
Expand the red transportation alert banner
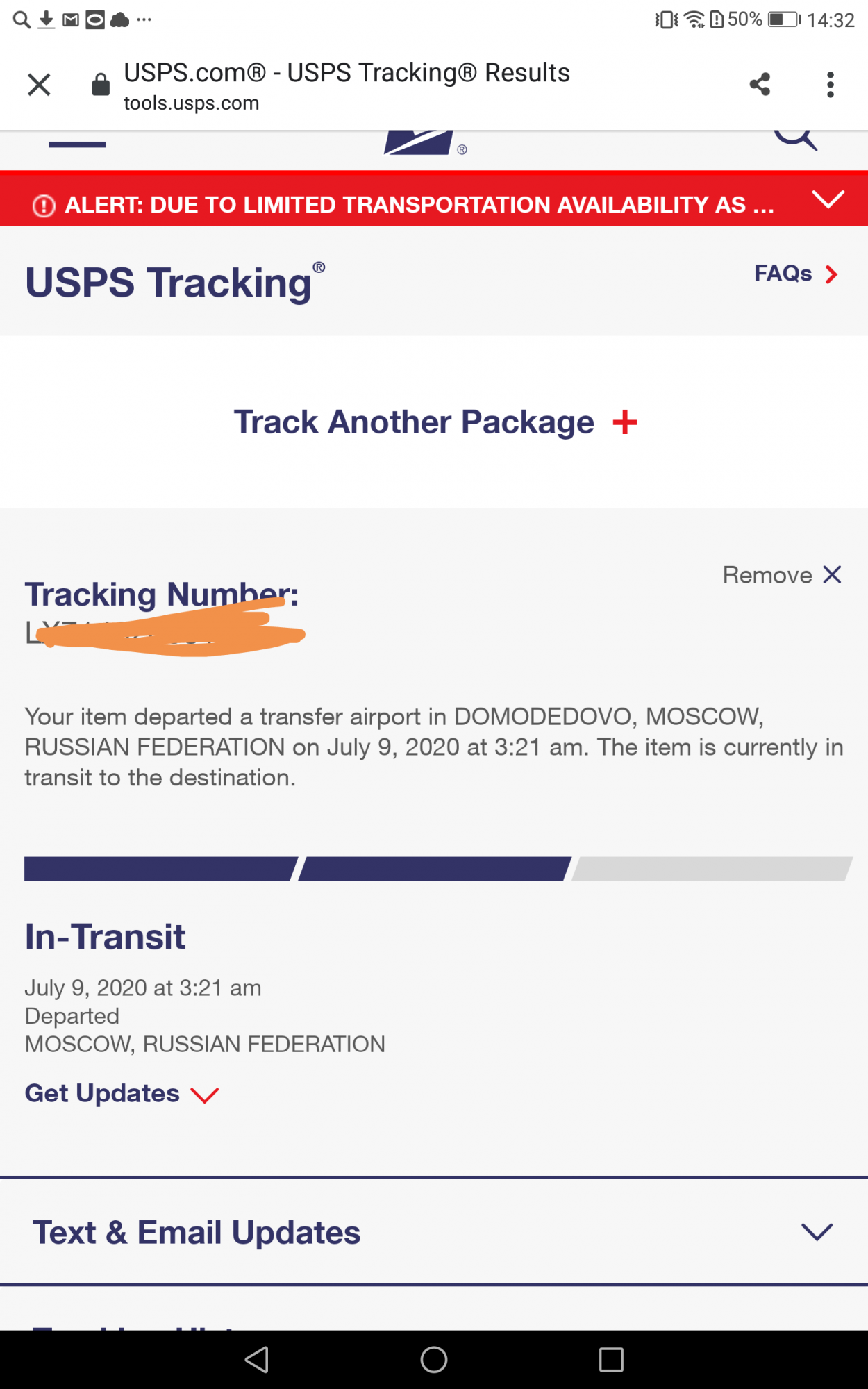click(x=828, y=200)
